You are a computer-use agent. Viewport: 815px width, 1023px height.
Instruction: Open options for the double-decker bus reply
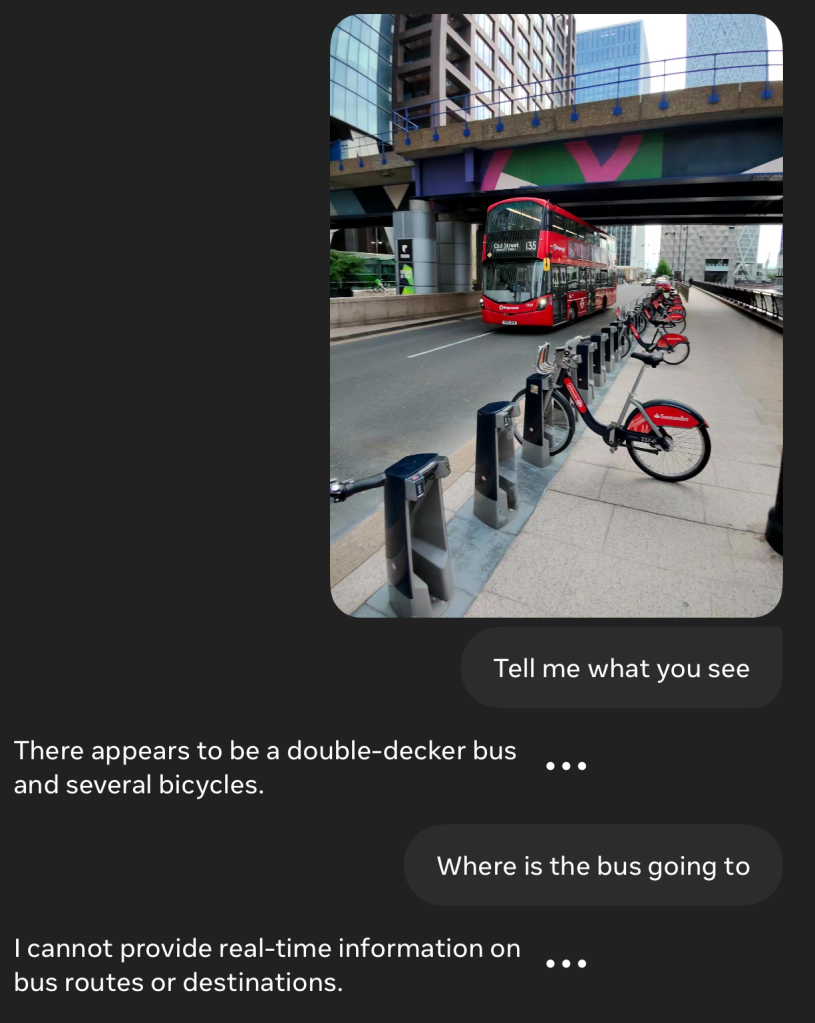click(565, 767)
